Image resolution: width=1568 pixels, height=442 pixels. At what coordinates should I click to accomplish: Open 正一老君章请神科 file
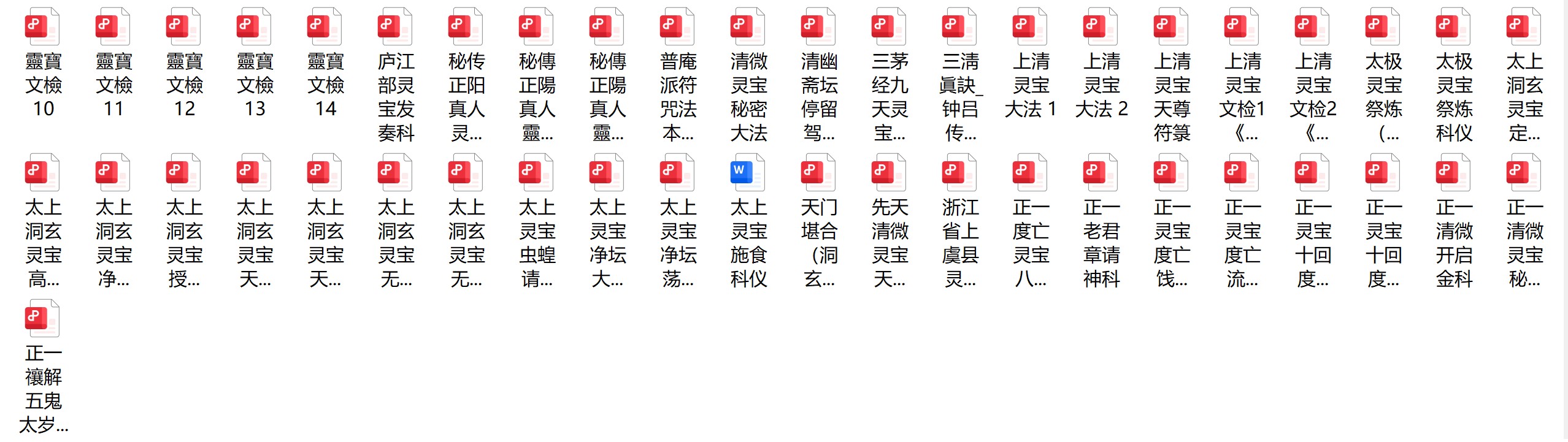pyautogui.click(x=1100, y=173)
